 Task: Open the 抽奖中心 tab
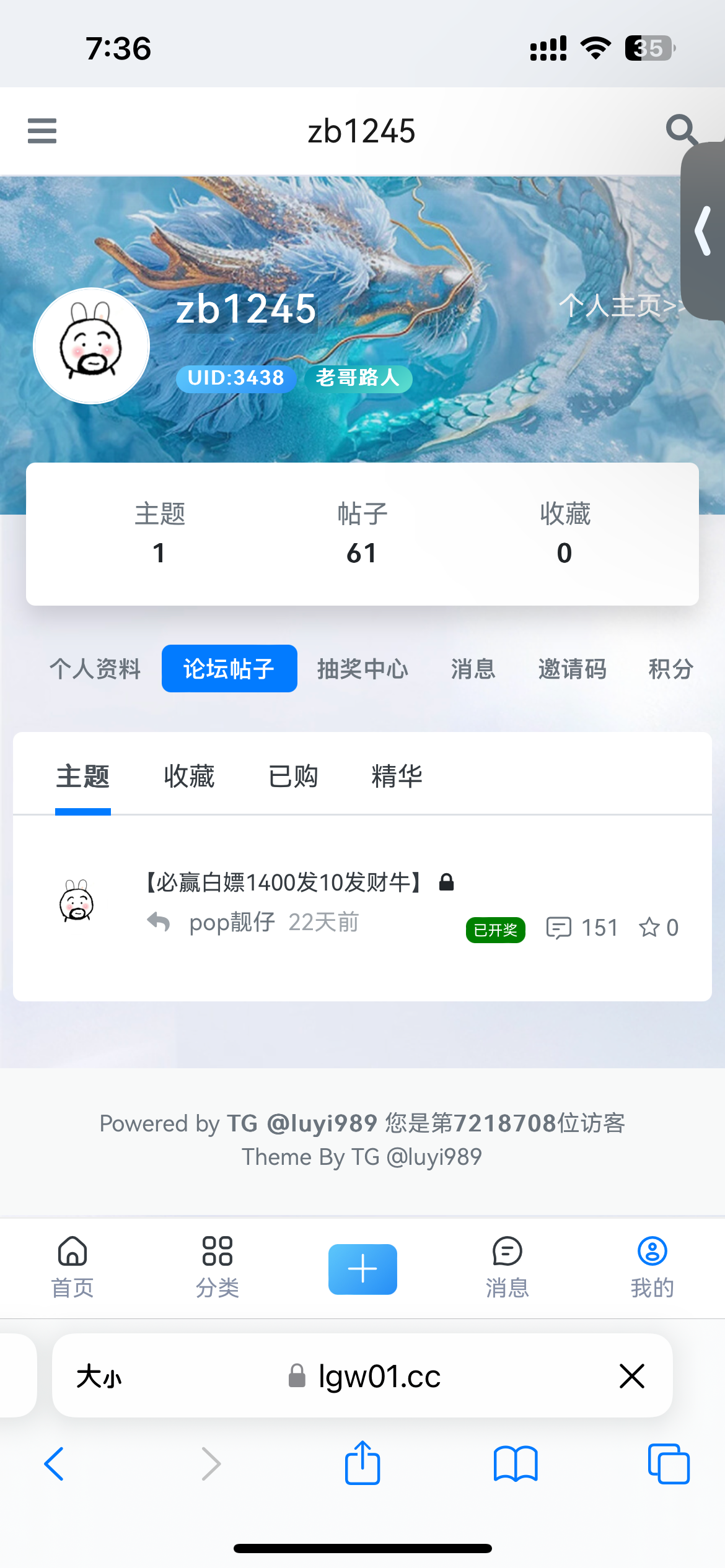tap(362, 669)
